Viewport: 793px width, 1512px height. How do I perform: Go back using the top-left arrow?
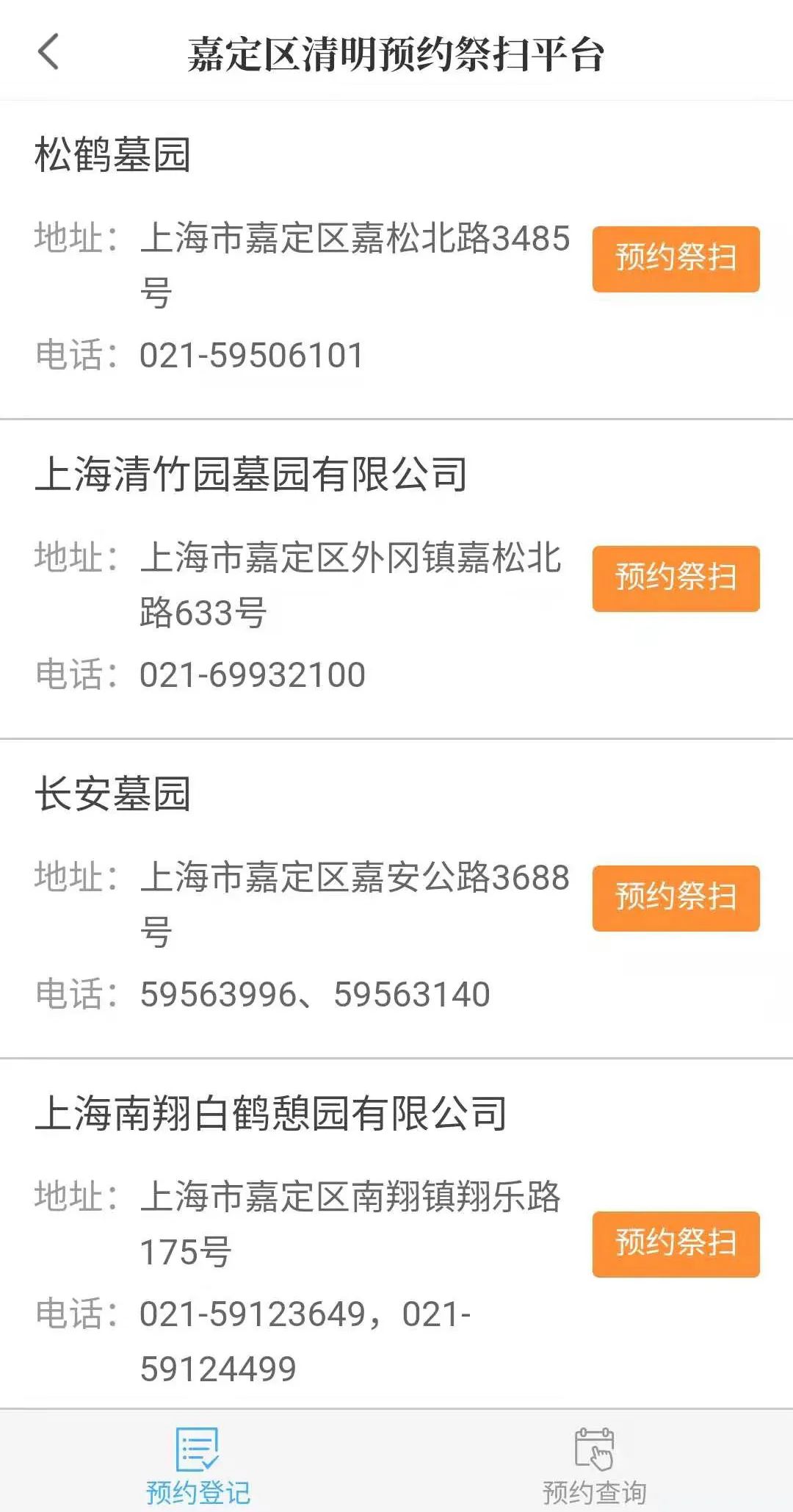[48, 53]
